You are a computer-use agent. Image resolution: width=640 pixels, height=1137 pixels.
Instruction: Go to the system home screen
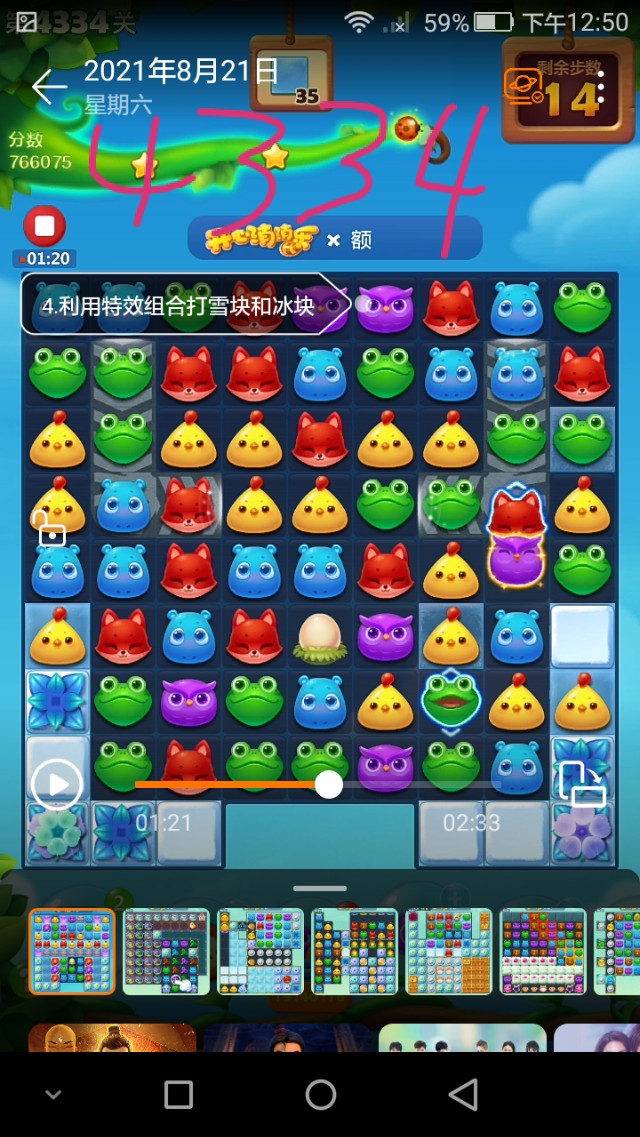click(x=320, y=1094)
